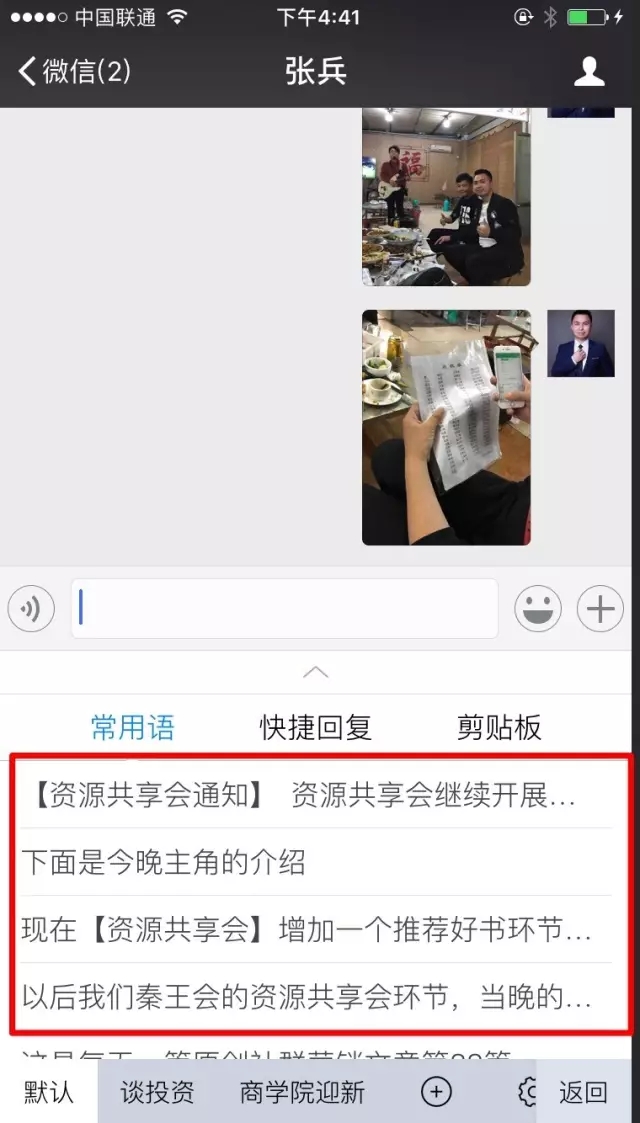The image size is (640, 1123).
Task: Select the 商学院迎新 phrase category
Action: click(x=302, y=1092)
